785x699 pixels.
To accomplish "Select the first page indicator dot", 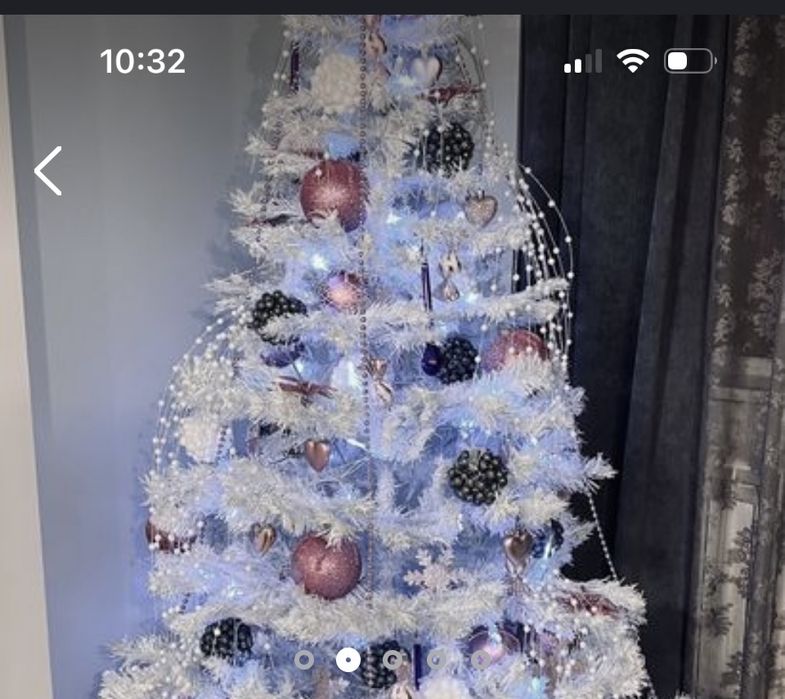I will click(x=304, y=659).
